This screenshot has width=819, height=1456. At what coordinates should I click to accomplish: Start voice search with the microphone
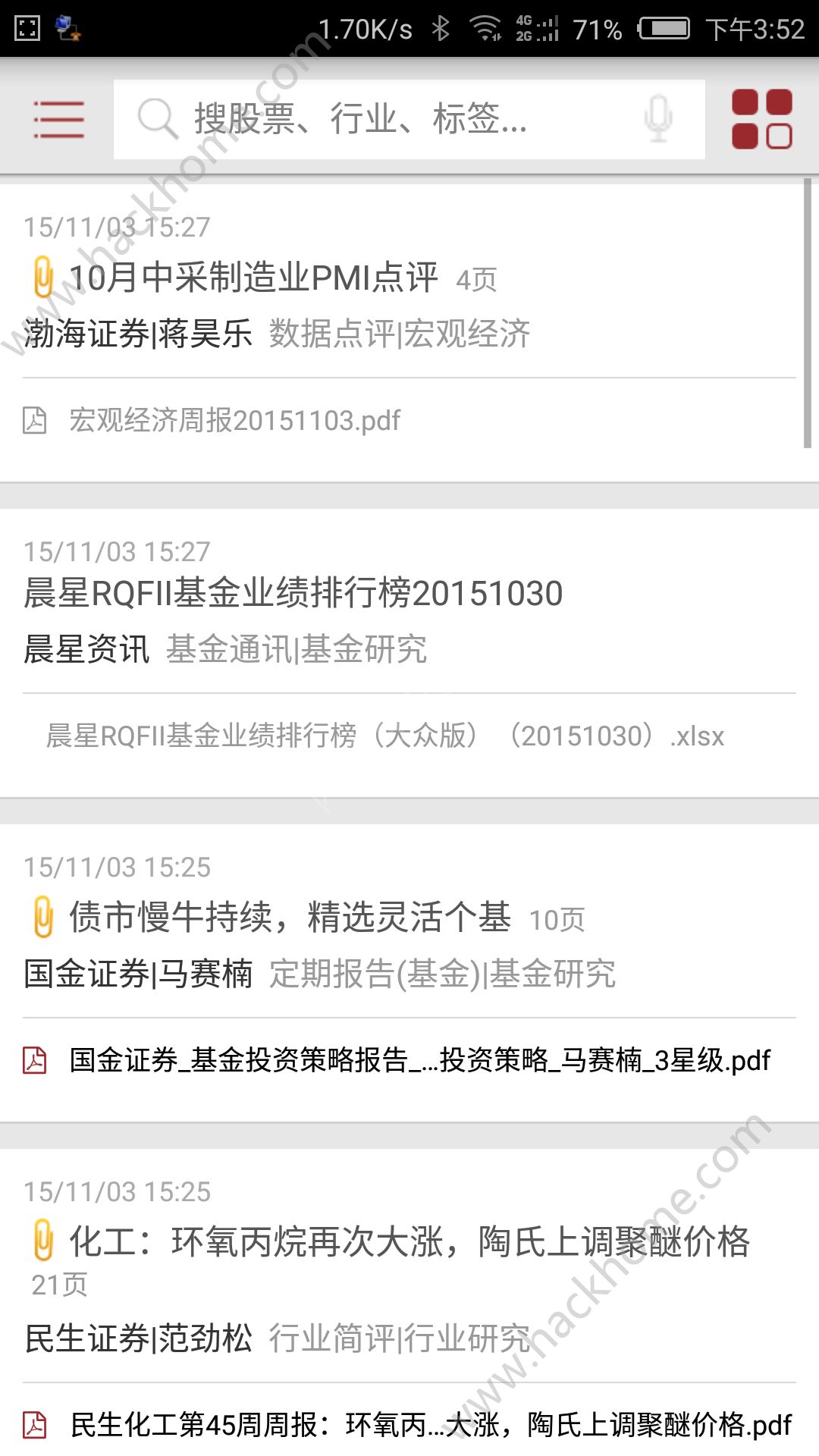[657, 119]
